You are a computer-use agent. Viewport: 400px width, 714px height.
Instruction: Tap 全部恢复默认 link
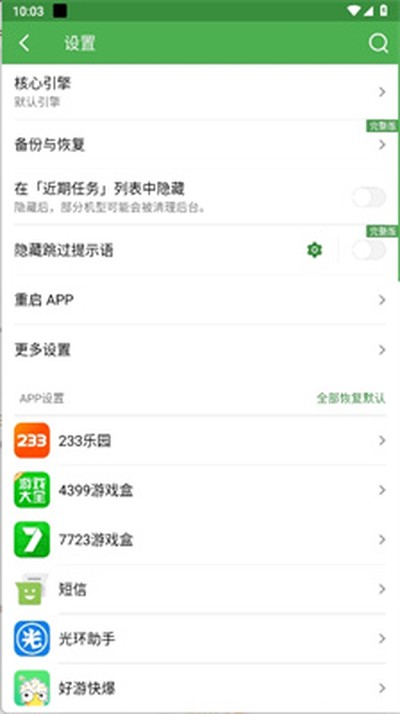351,398
